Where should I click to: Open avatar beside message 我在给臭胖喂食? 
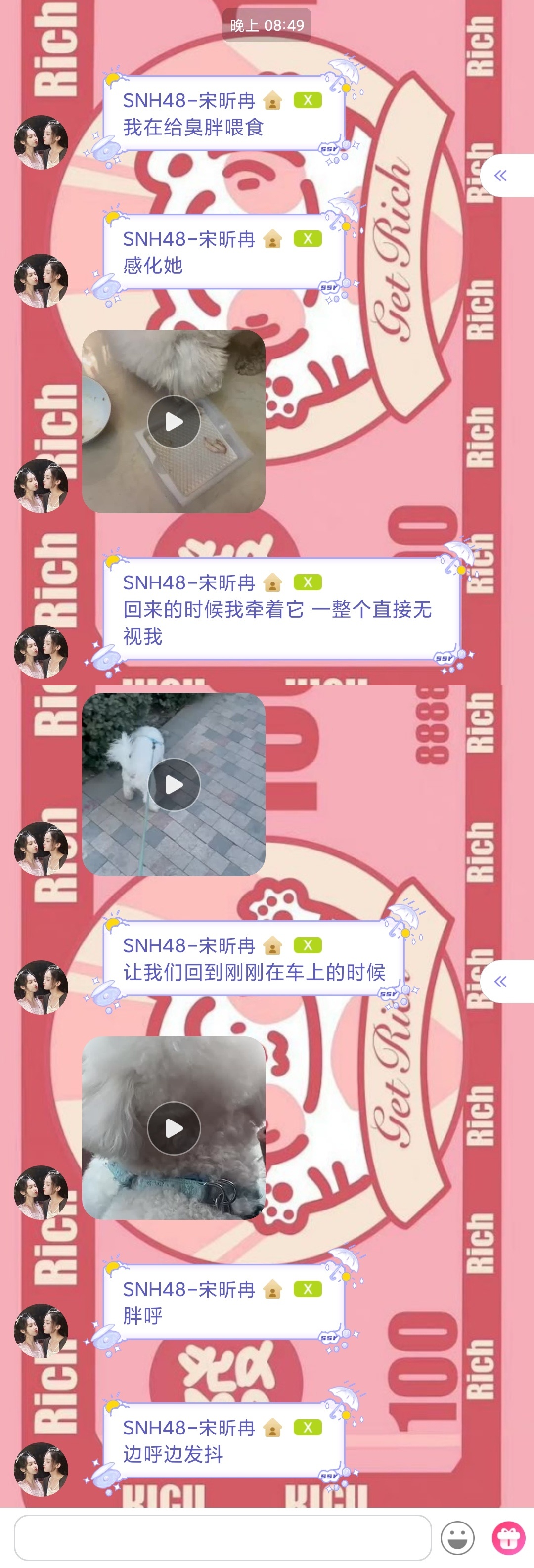pyautogui.click(x=41, y=142)
